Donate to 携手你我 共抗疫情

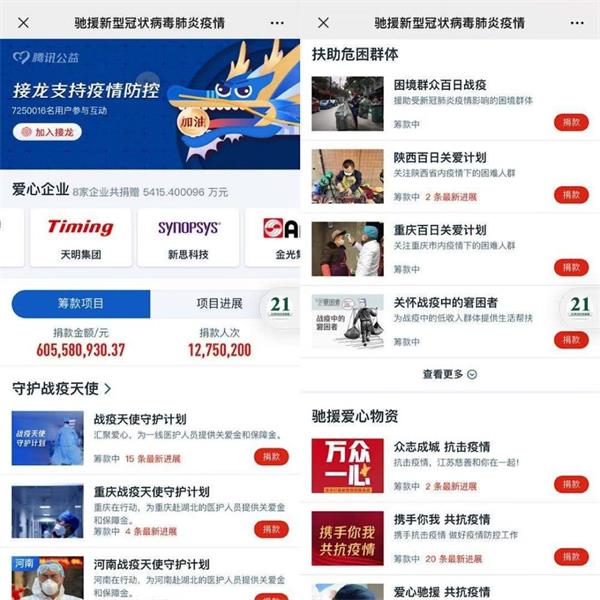pos(571,557)
